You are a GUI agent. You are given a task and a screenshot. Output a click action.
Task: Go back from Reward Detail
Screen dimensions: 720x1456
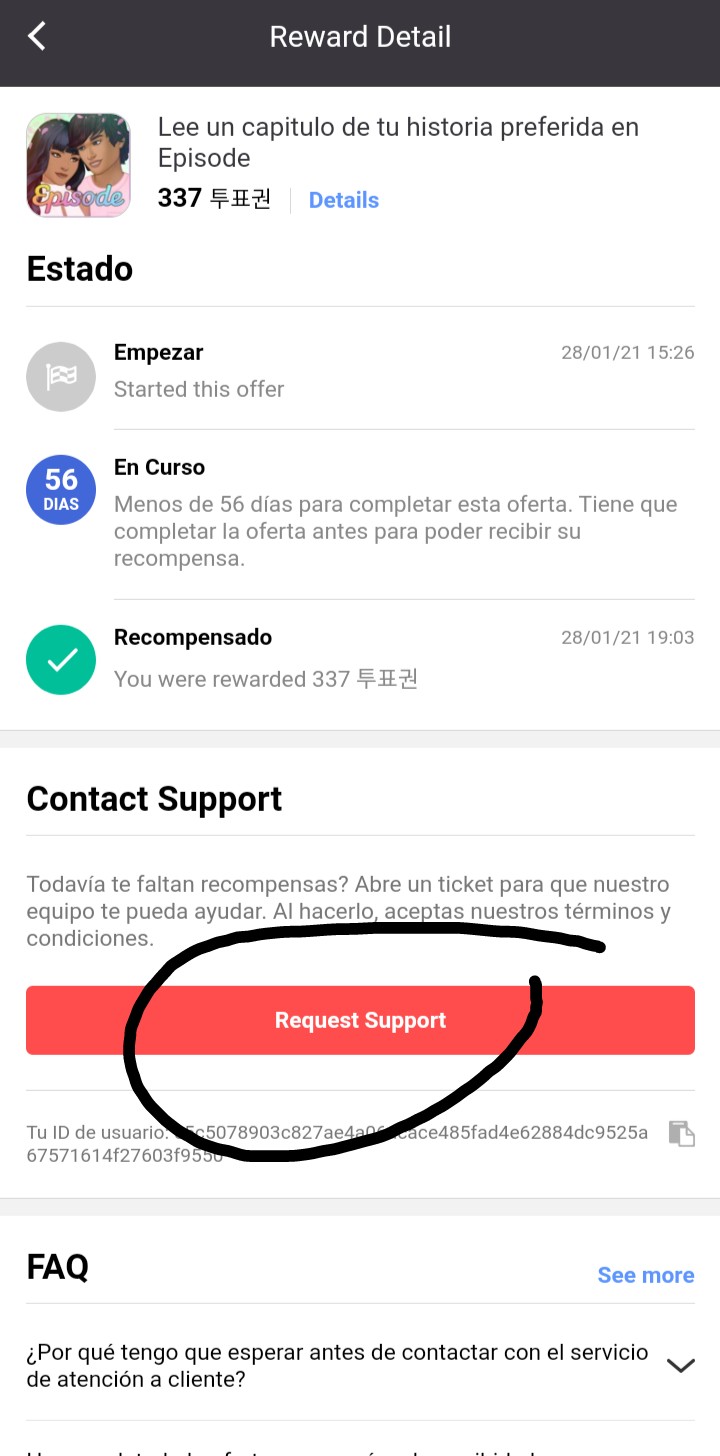37,37
